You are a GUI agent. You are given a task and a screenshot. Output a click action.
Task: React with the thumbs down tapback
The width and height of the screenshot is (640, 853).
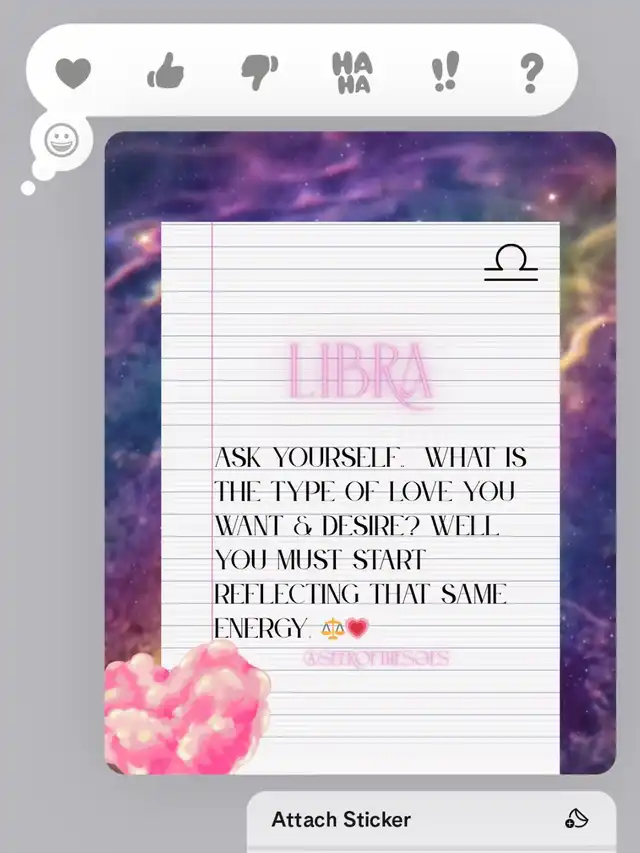click(x=260, y=72)
